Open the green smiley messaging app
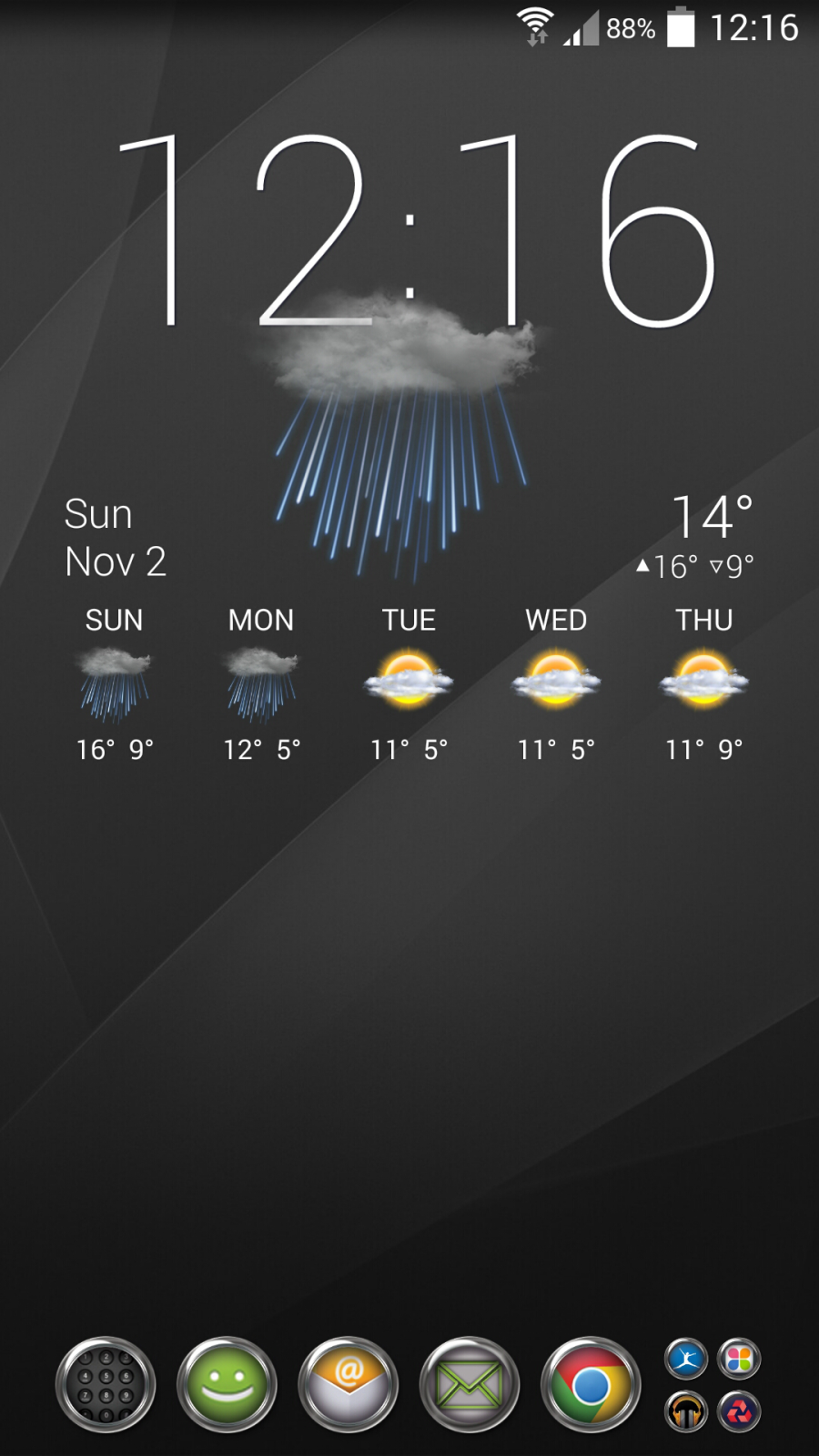The width and height of the screenshot is (819, 1456). tap(227, 1385)
